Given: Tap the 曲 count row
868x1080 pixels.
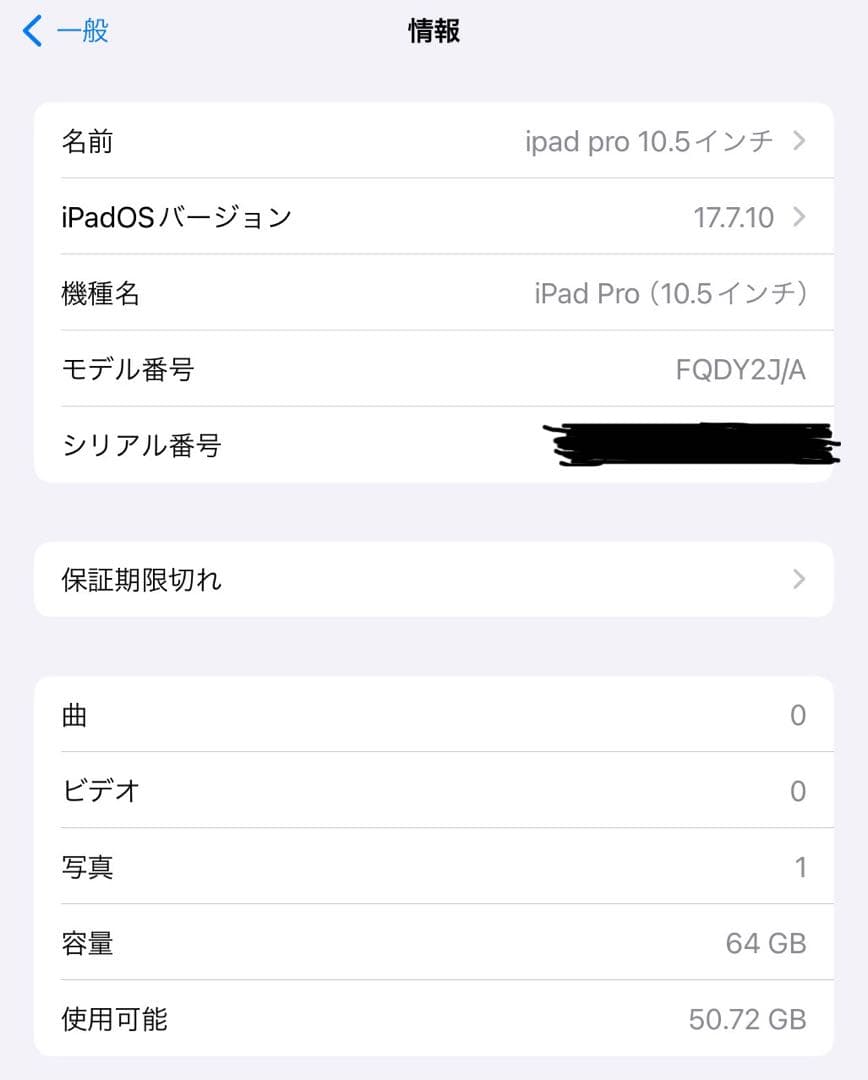Looking at the screenshot, I should 434,715.
